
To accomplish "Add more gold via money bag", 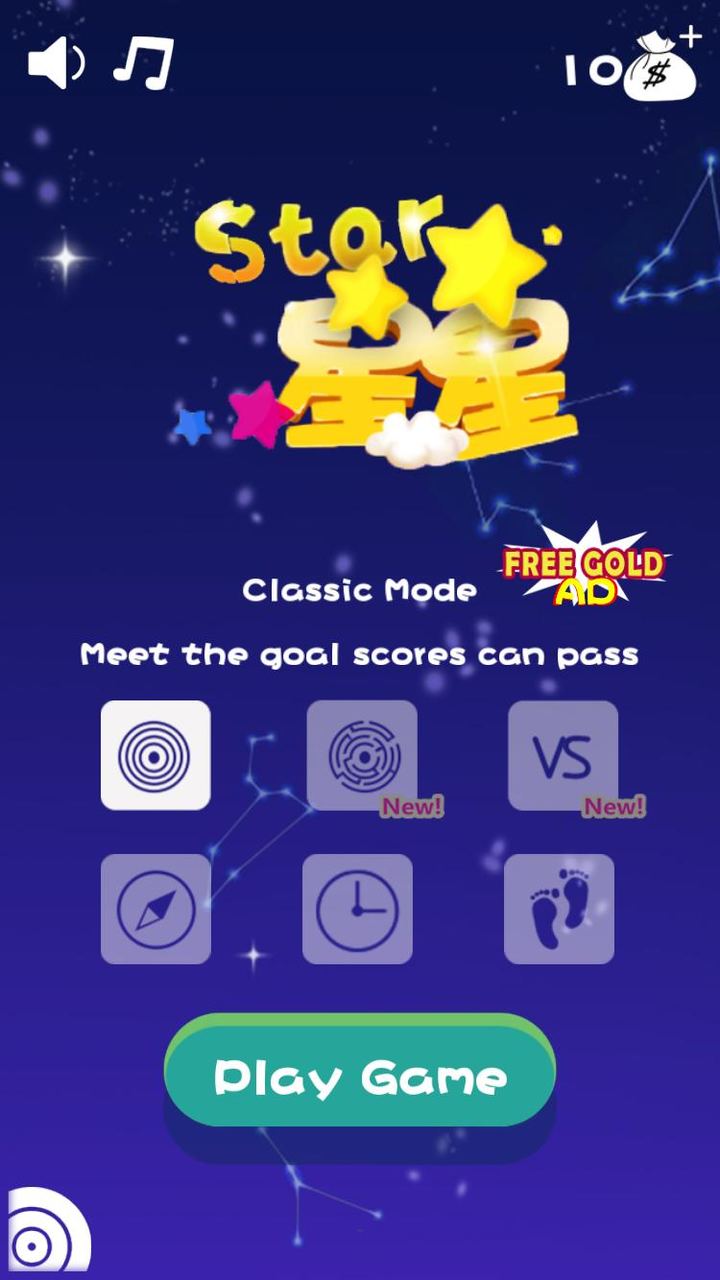I will [x=661, y=68].
